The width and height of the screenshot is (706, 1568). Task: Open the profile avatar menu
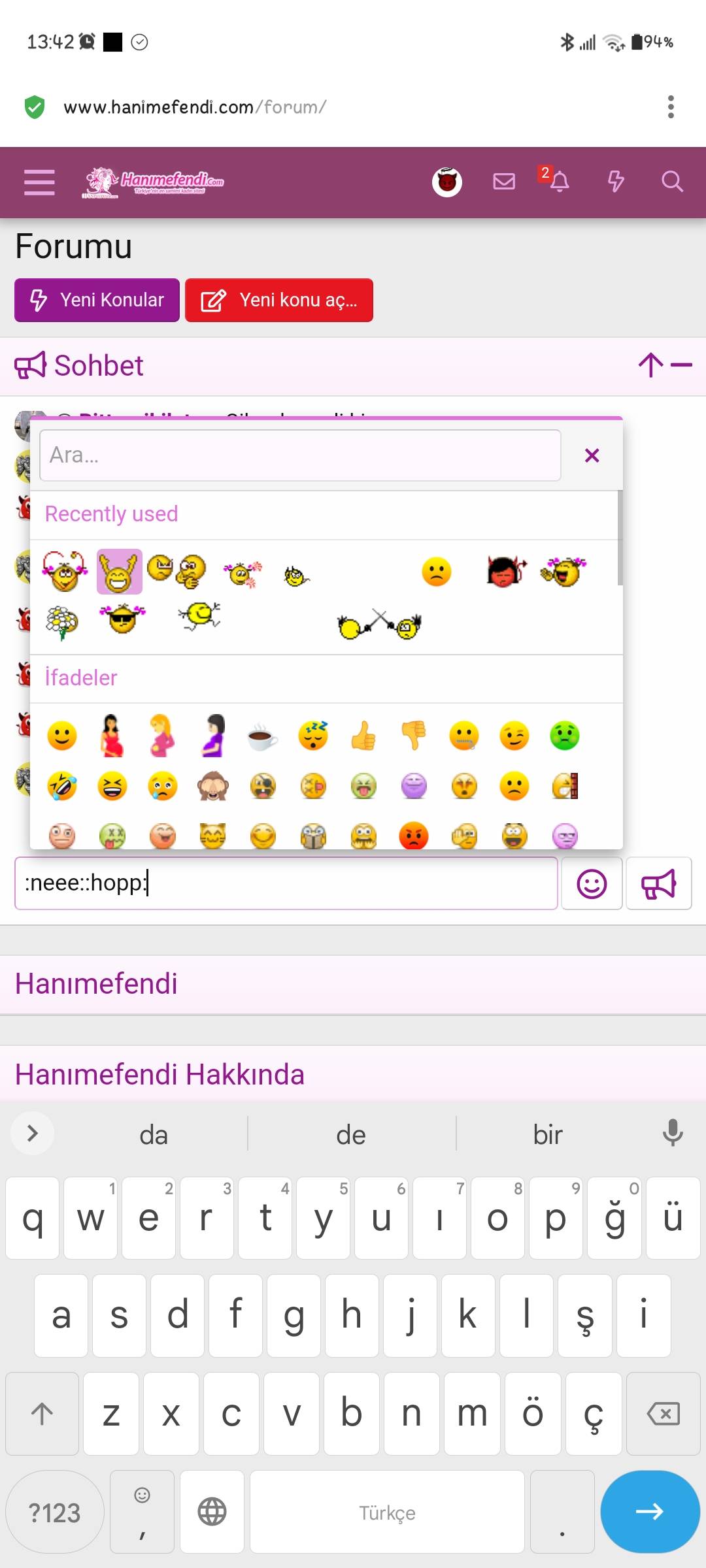(447, 182)
